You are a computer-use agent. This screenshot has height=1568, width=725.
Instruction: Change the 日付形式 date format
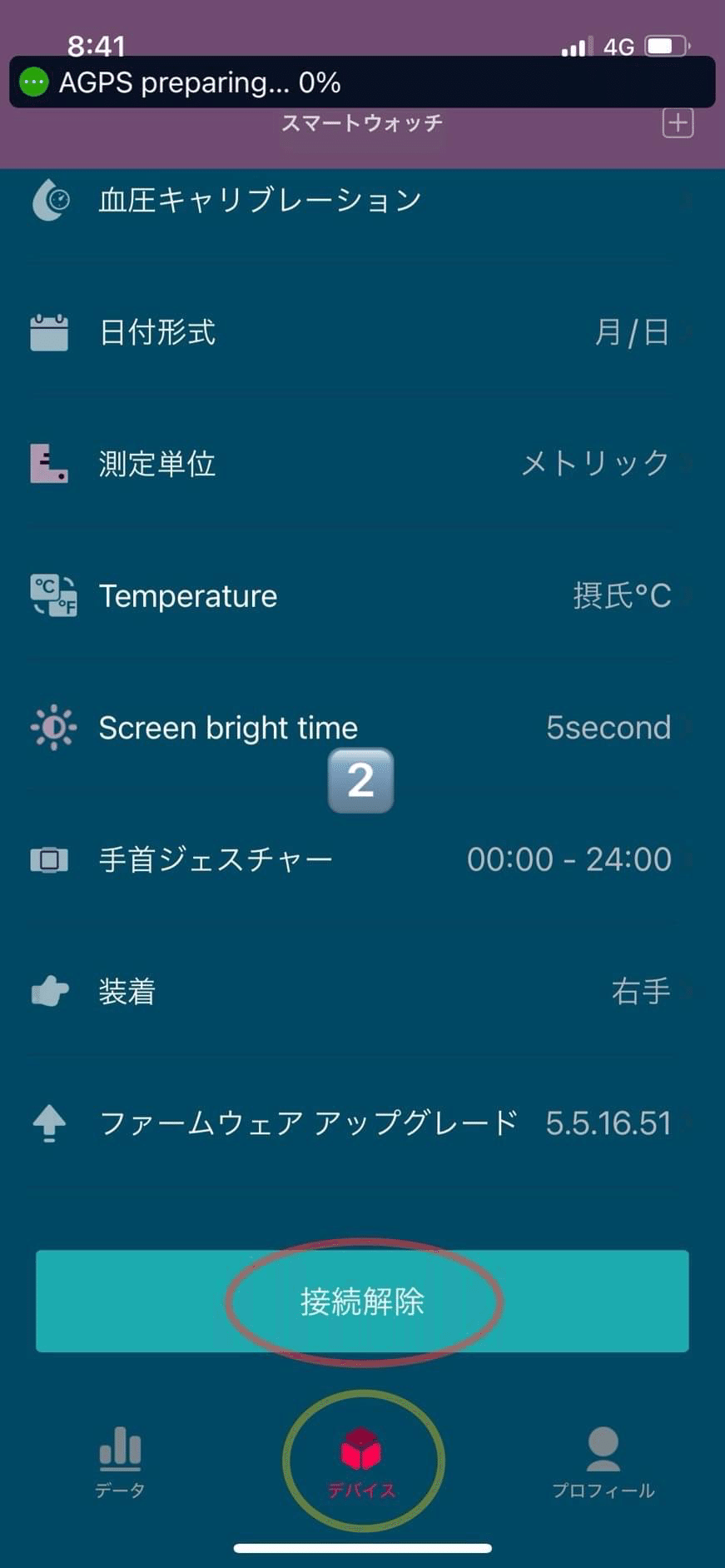(362, 331)
